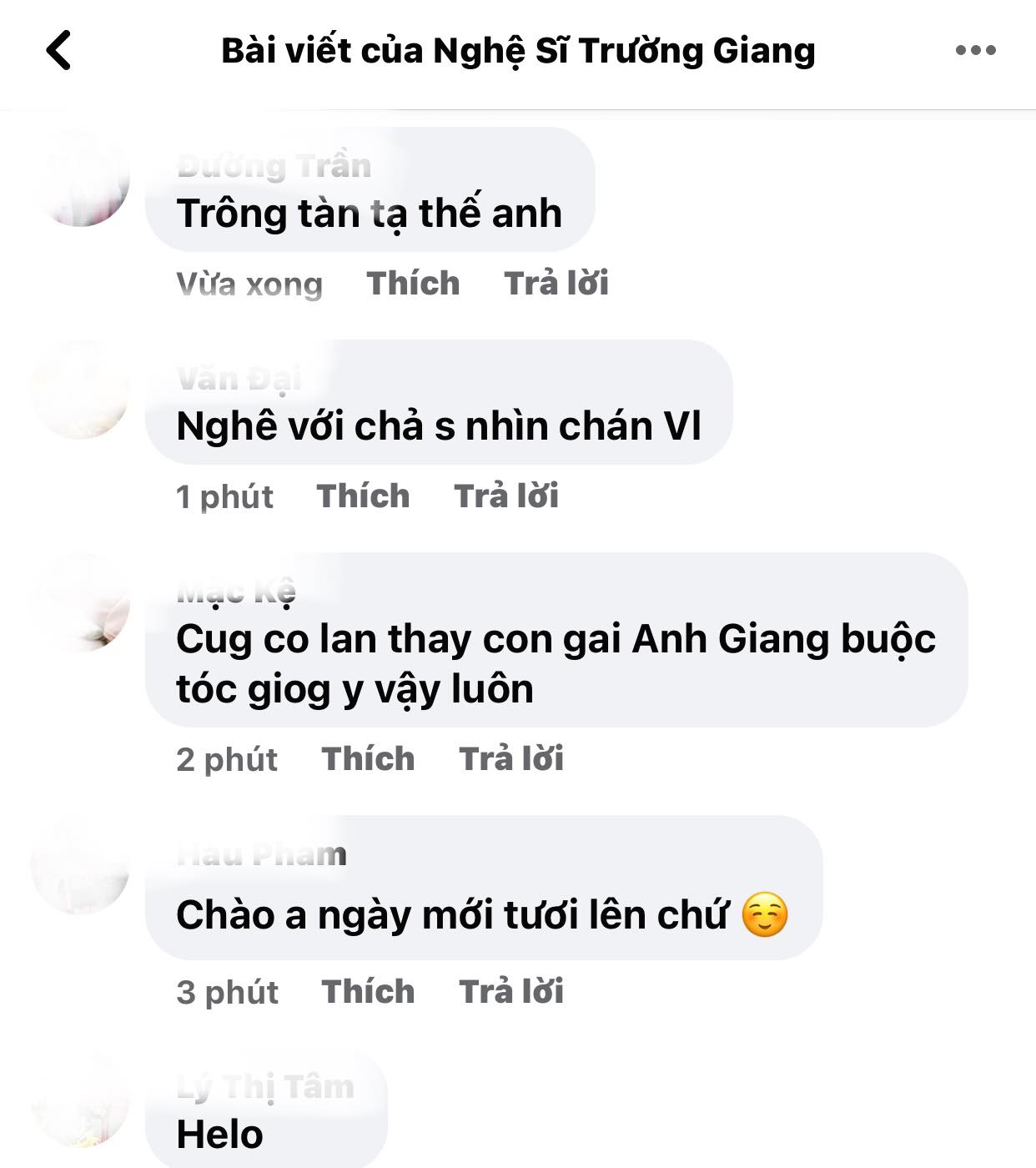Screen dimensions: 1036x1168
Task: Tap the '1 phút' timestamp under Văn Đại
Action: (x=225, y=496)
